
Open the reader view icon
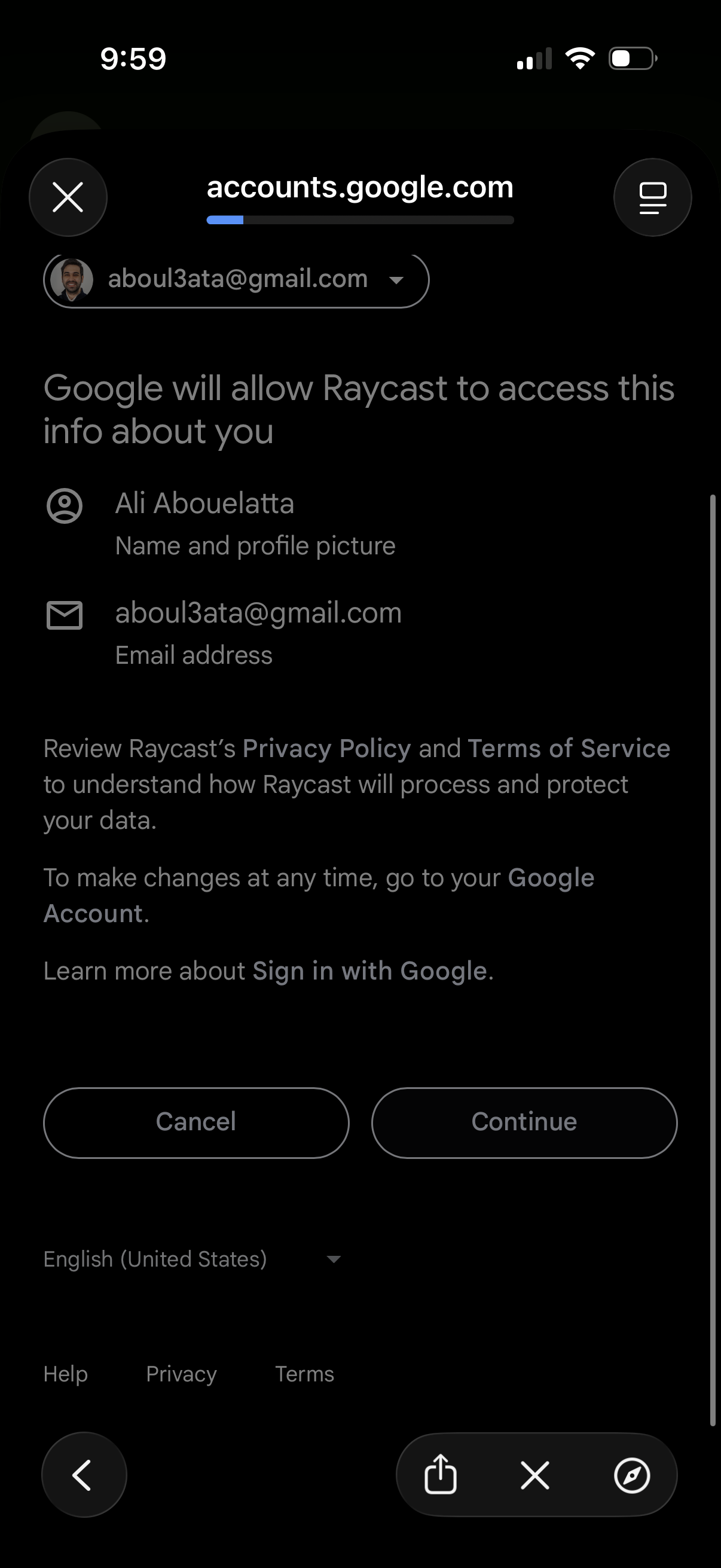[652, 197]
